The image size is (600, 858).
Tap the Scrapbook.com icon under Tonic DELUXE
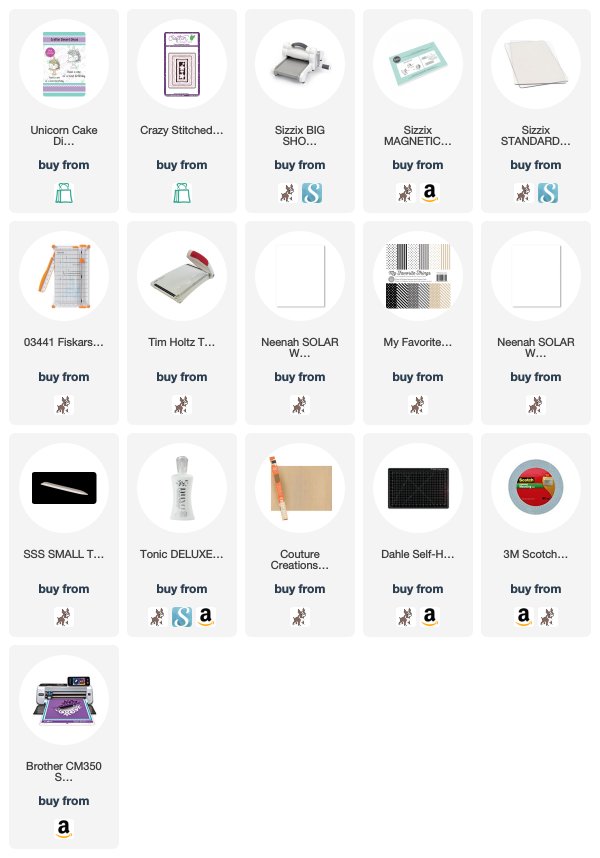pyautogui.click(x=182, y=617)
